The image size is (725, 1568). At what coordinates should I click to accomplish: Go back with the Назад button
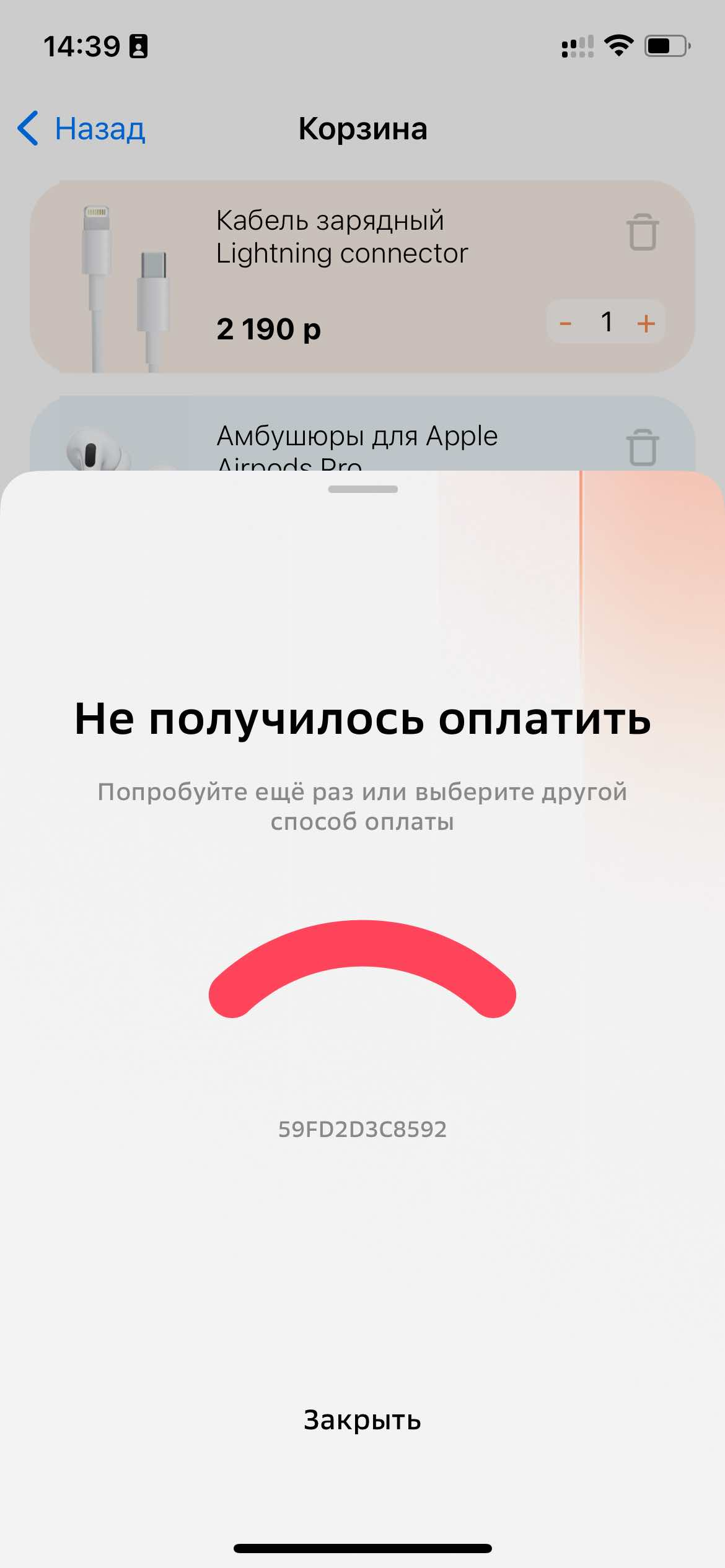point(81,129)
